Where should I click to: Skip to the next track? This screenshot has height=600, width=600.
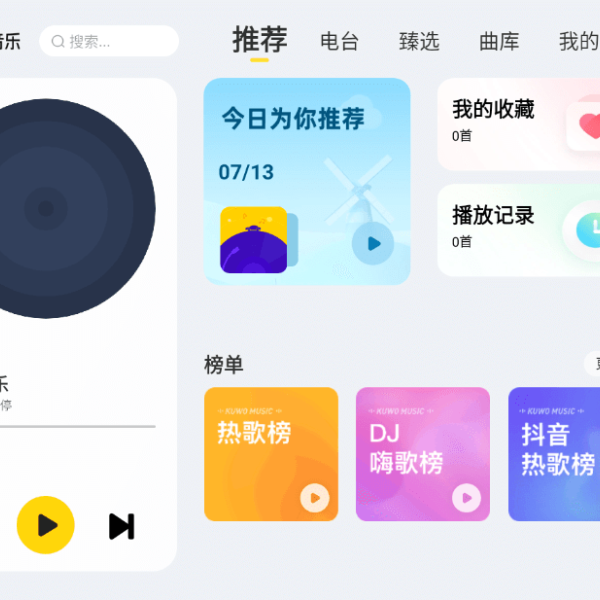coord(122,526)
